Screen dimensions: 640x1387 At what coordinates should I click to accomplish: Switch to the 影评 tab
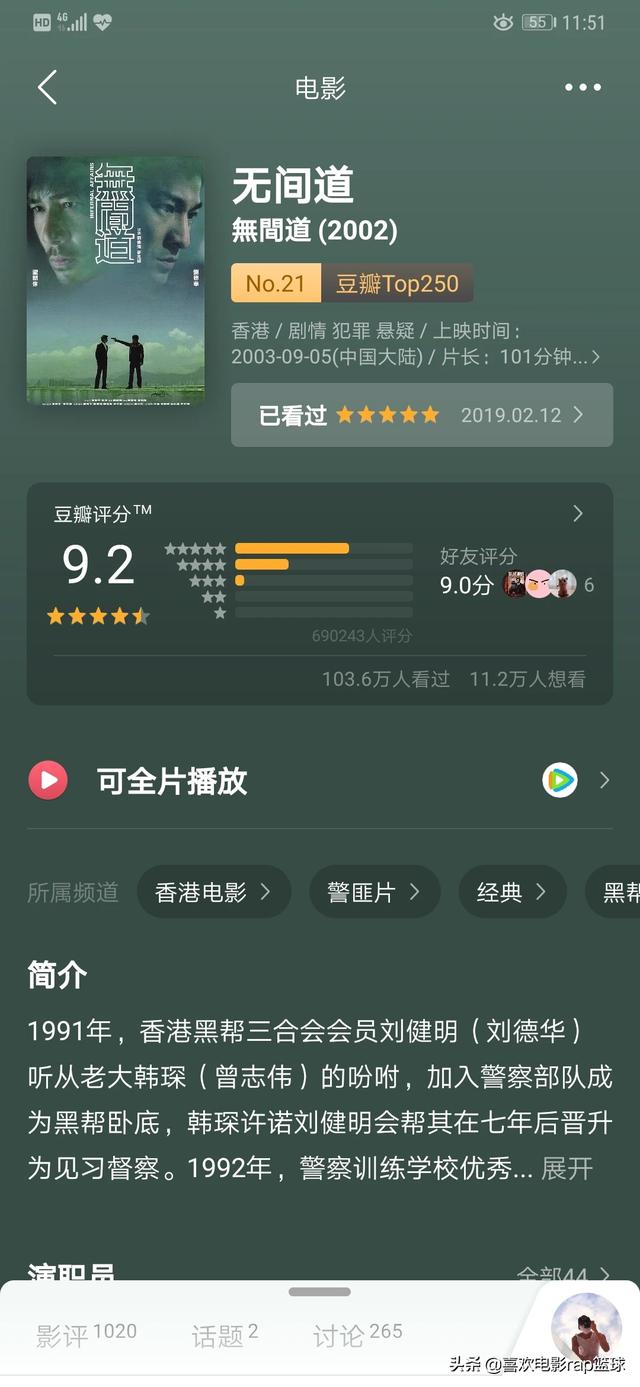coord(86,1334)
